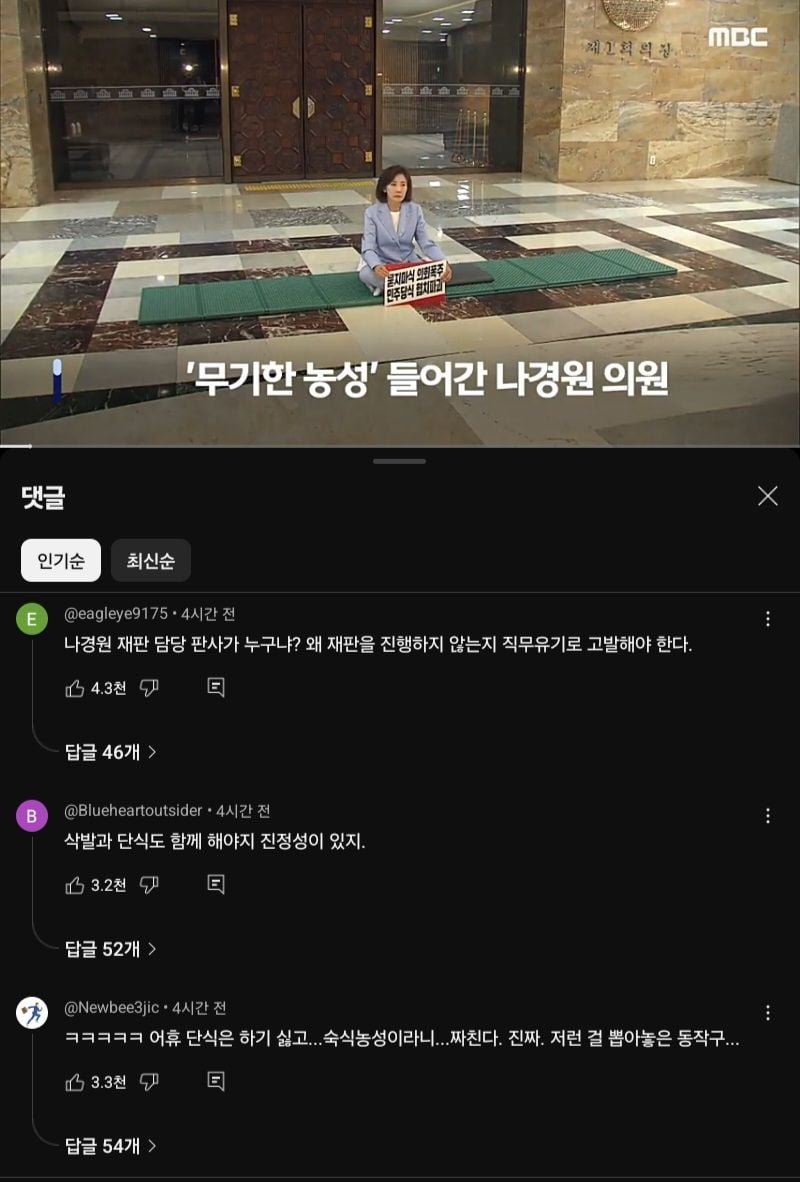Like the comment by @eagleye9175
Screen dimensions: 800x1182
point(75,688)
